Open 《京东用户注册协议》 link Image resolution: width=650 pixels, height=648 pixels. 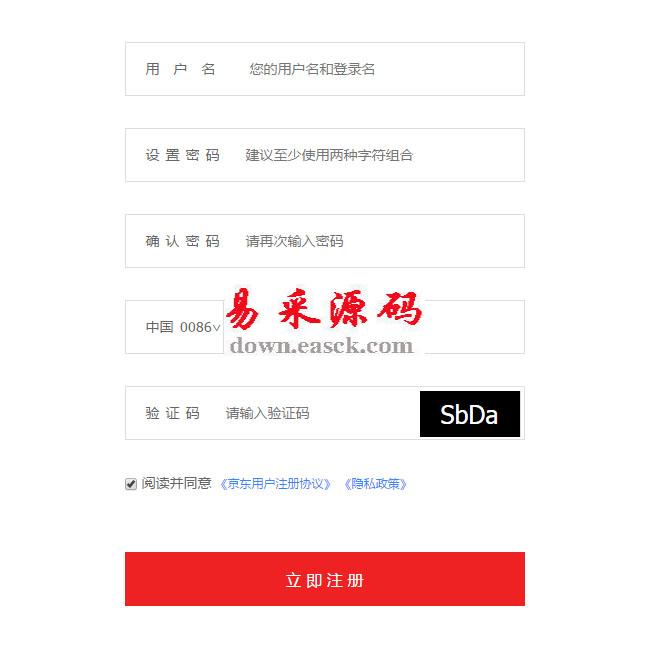pyautogui.click(x=275, y=484)
